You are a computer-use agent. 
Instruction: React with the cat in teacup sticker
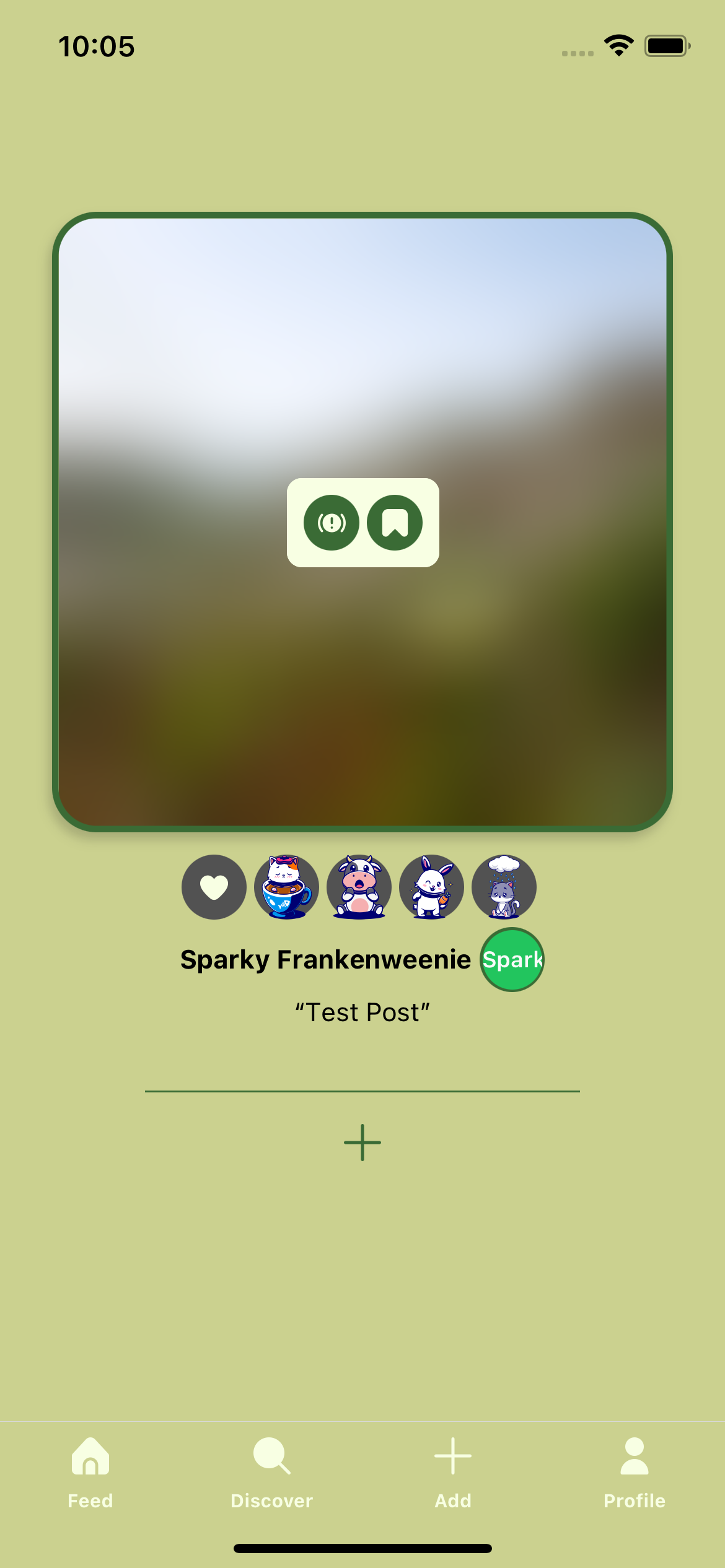[x=286, y=887]
